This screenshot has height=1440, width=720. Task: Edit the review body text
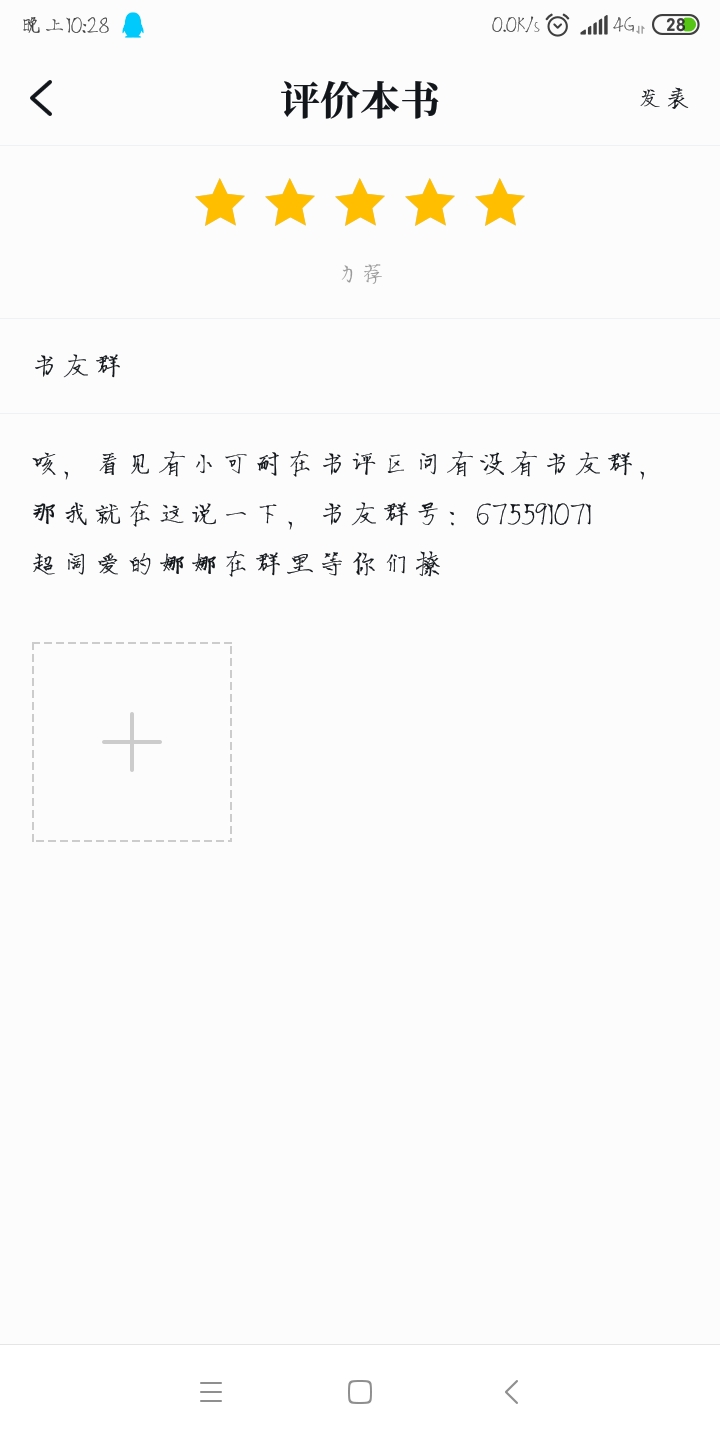click(360, 514)
